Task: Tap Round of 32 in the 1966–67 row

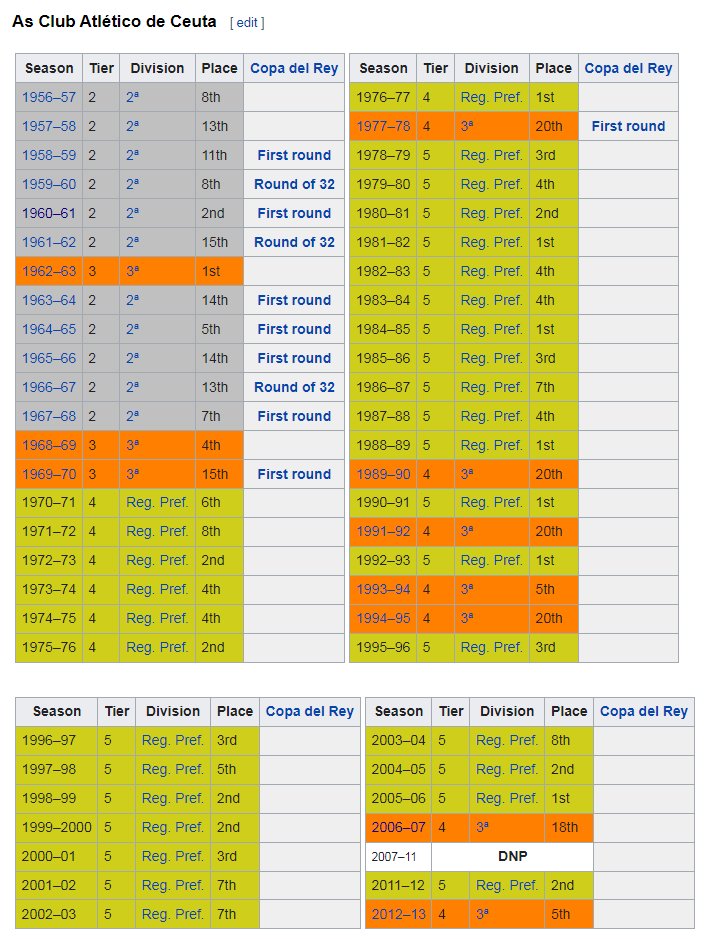Action: tap(294, 388)
